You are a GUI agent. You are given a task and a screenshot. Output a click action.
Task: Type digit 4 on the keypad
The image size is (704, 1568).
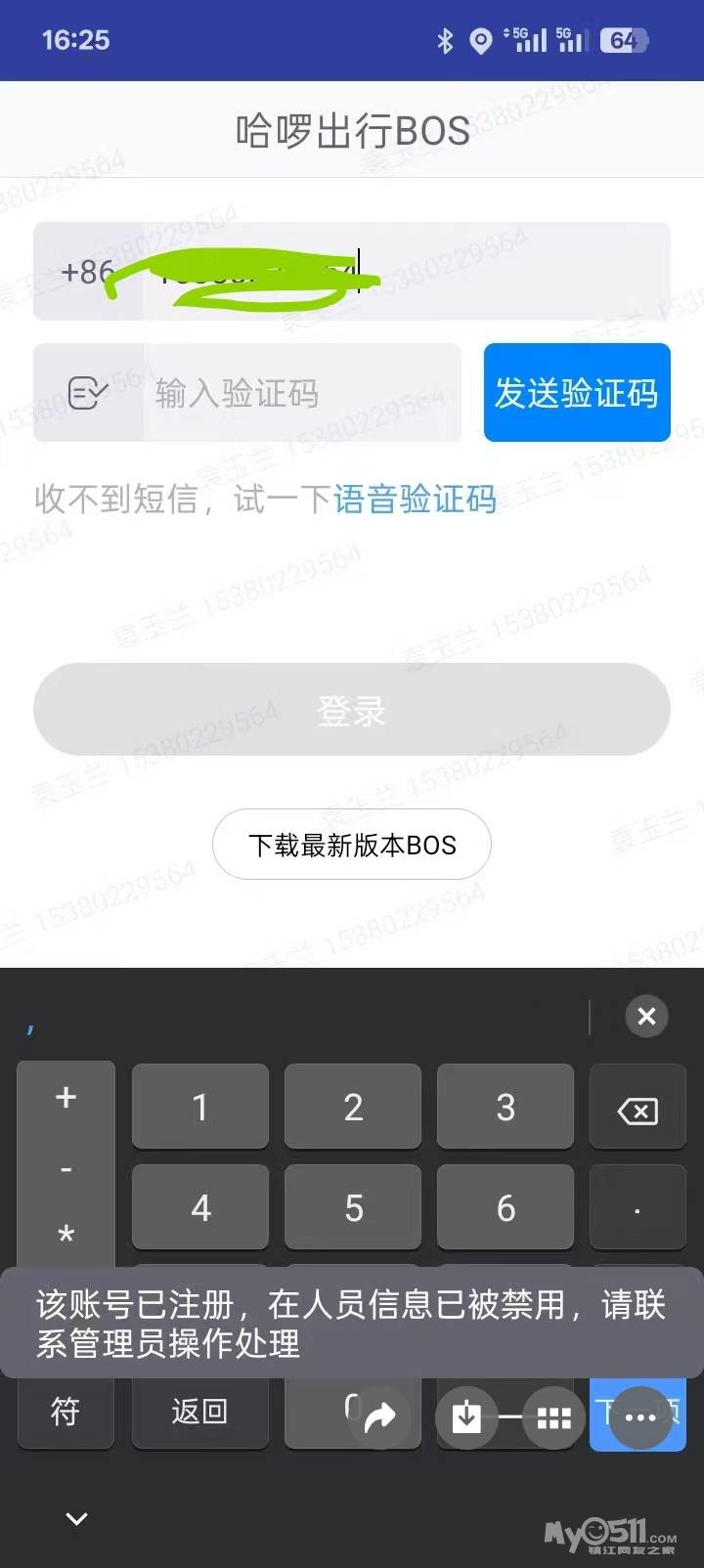[200, 1208]
